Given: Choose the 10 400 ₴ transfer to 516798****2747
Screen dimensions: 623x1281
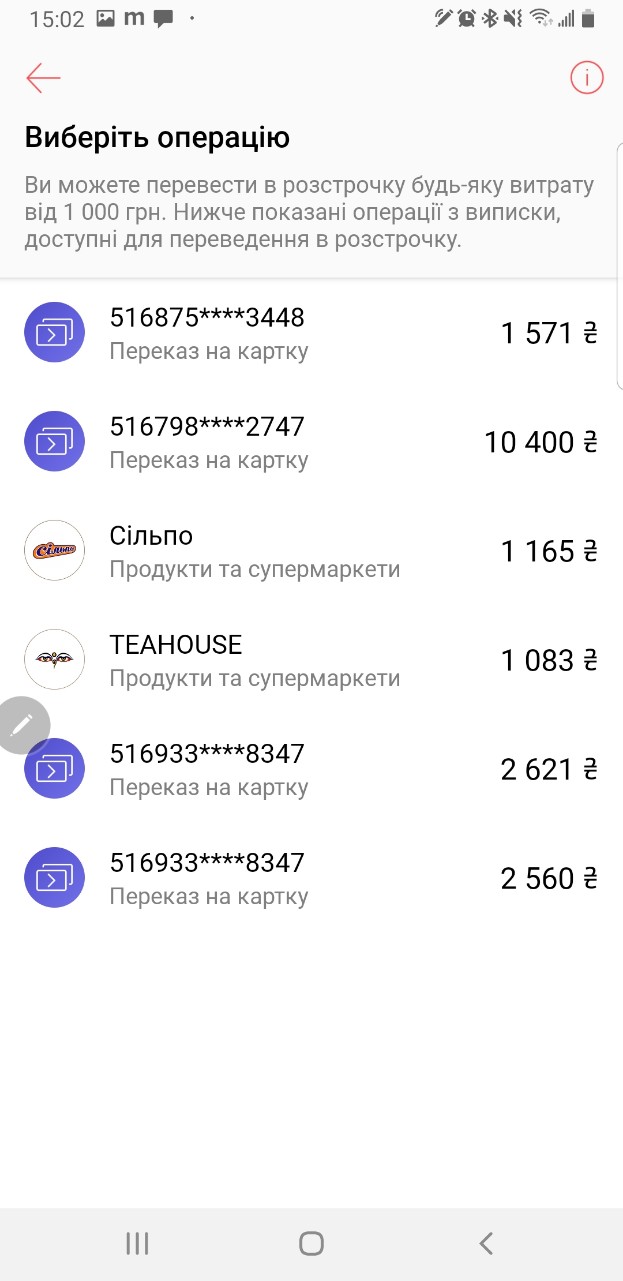Looking at the screenshot, I should pyautogui.click(x=310, y=442).
